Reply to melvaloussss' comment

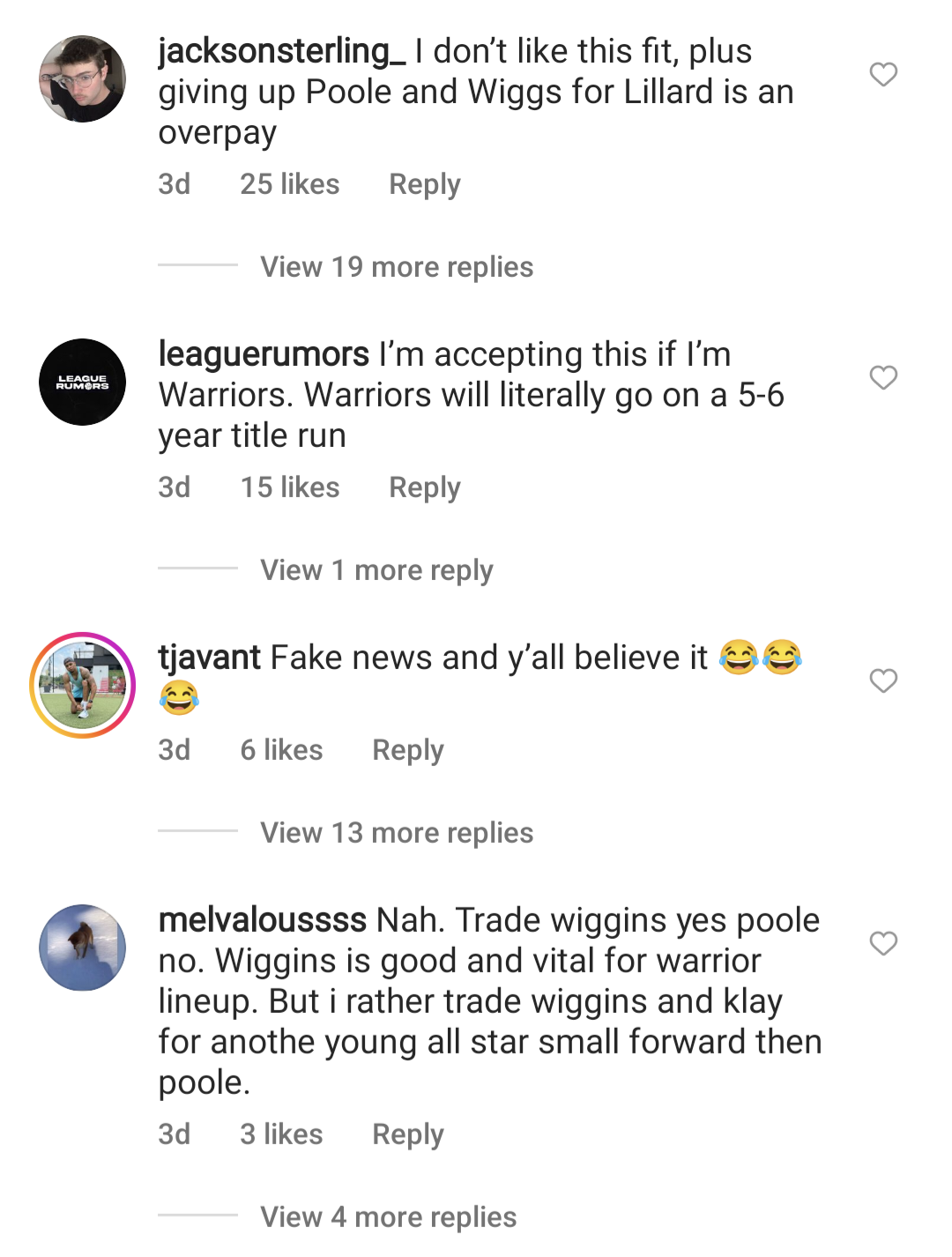[x=407, y=1134]
